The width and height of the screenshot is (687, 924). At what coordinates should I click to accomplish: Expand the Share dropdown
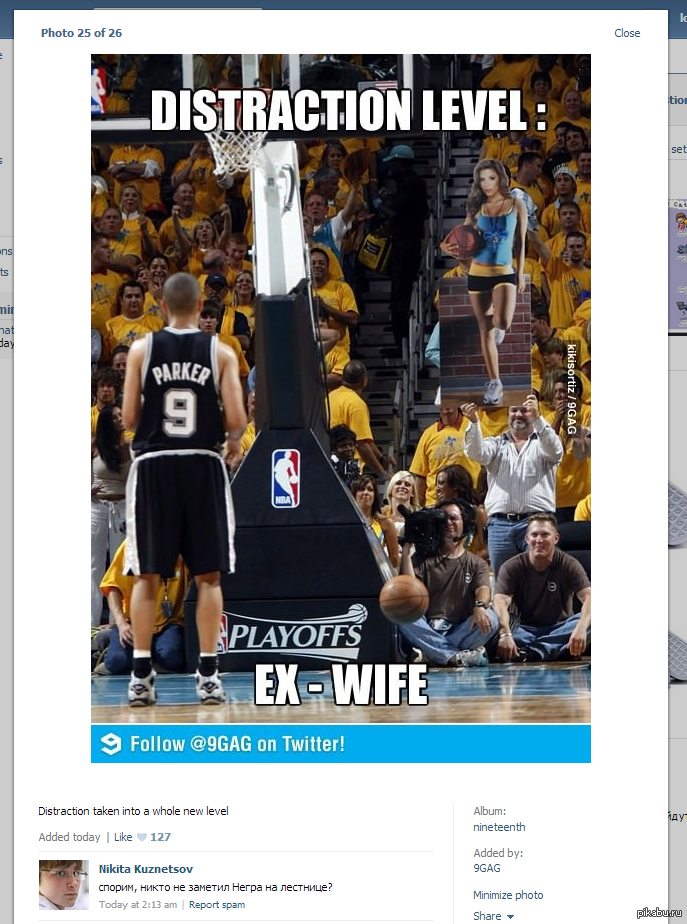[x=493, y=916]
